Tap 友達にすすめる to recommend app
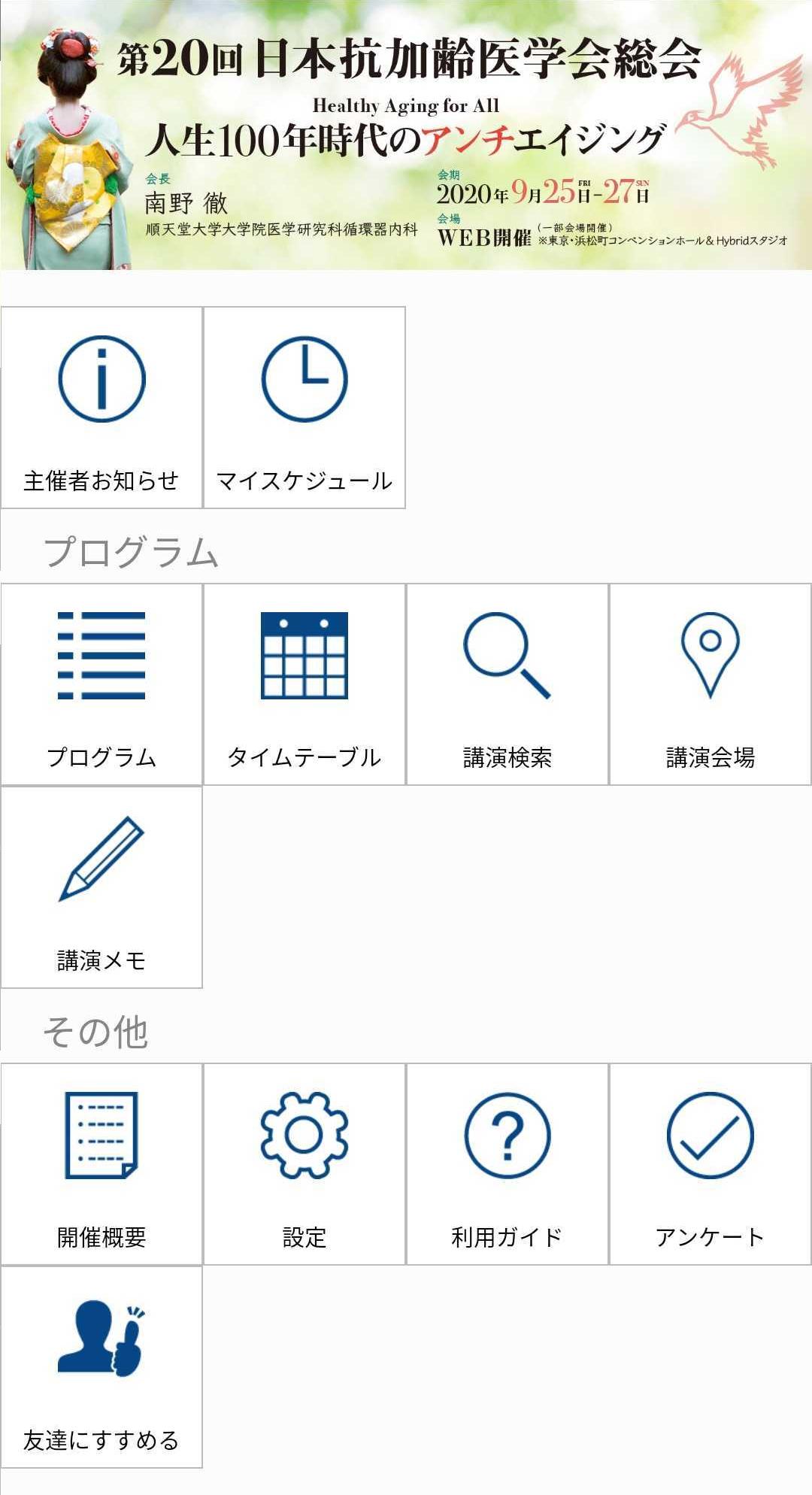812x1495 pixels. pos(101,1366)
